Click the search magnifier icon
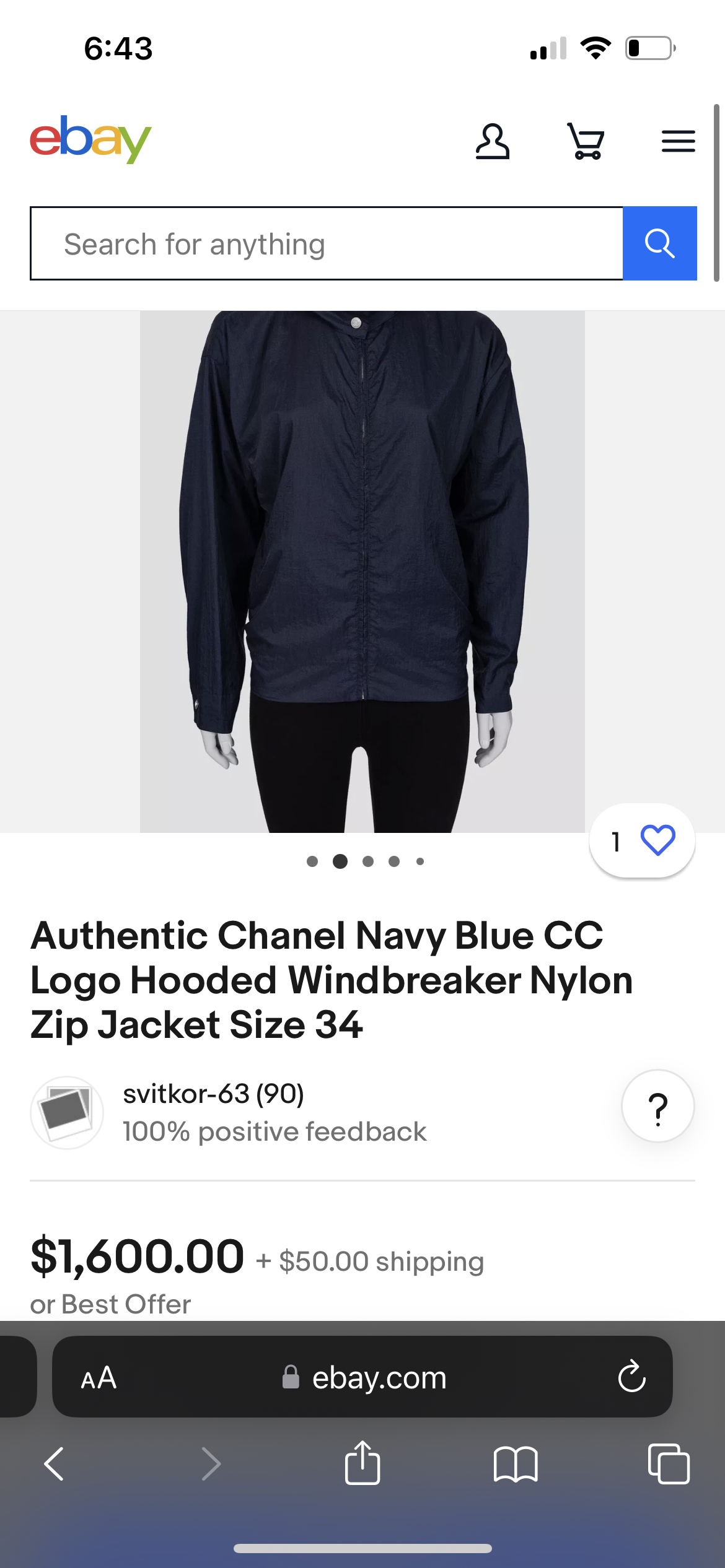Image resolution: width=725 pixels, height=1568 pixels. [660, 243]
